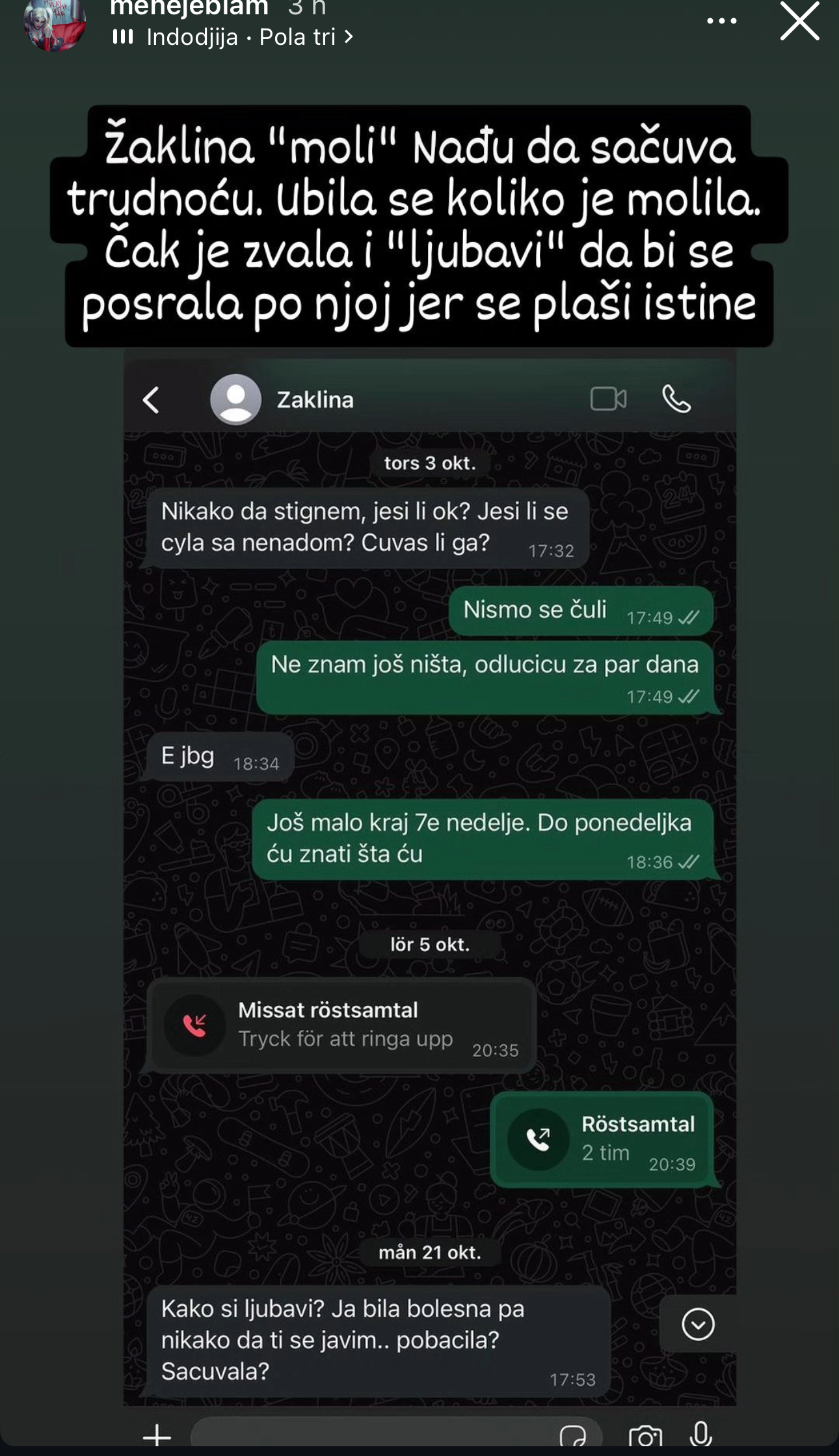Screen dimensions: 839x1456
Task: Close the story viewer
Action: tap(799, 21)
